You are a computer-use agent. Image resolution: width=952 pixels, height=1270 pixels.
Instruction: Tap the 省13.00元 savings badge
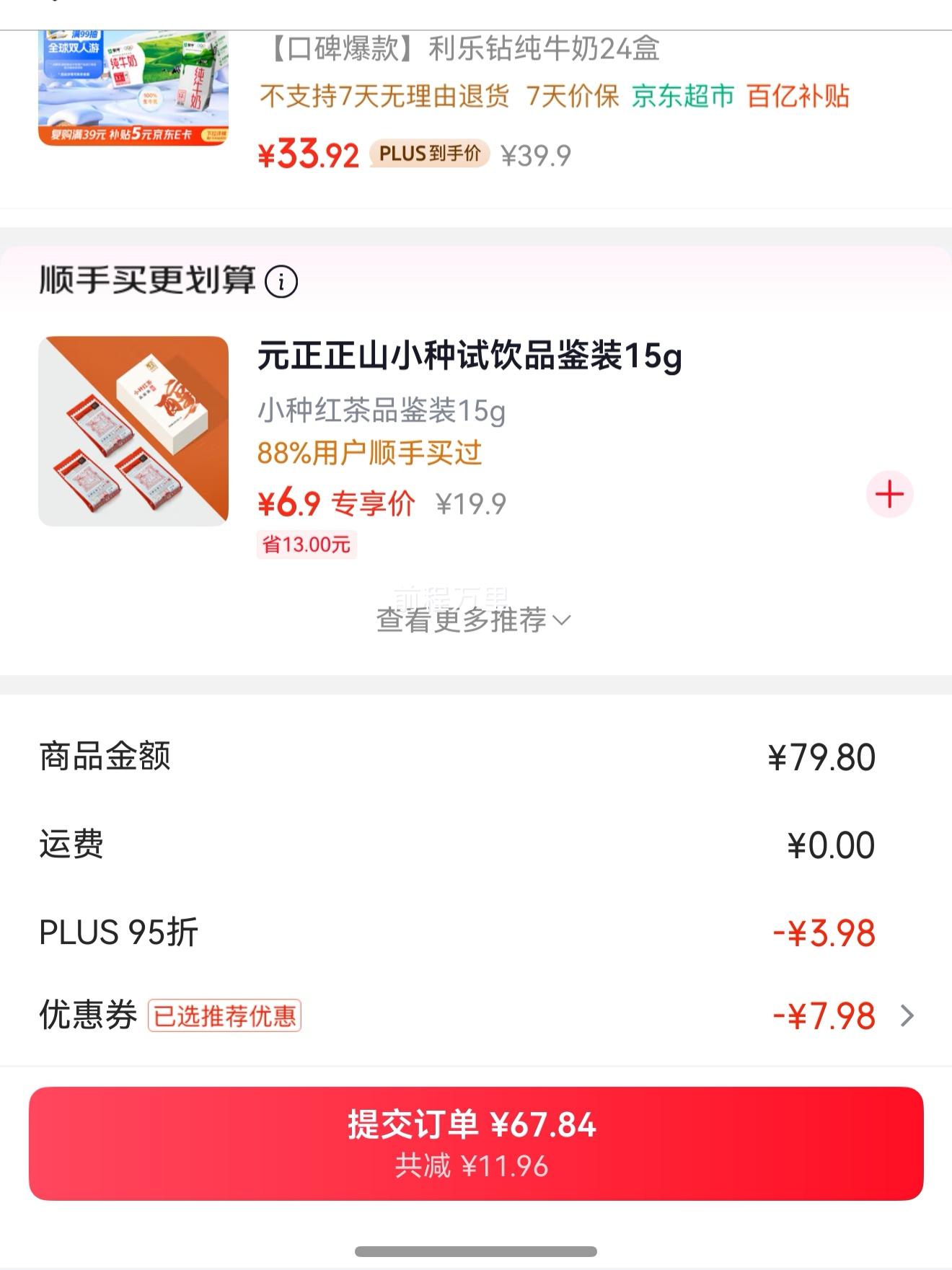point(307,546)
